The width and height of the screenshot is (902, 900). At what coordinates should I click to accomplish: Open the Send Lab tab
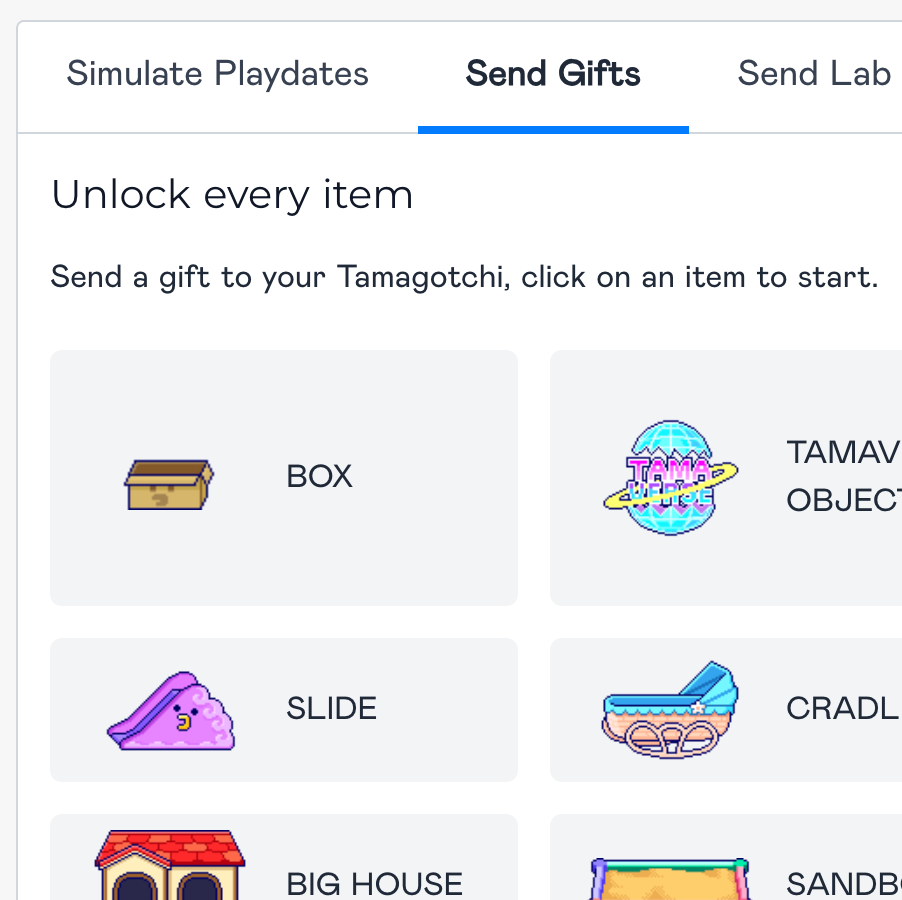[x=813, y=74]
